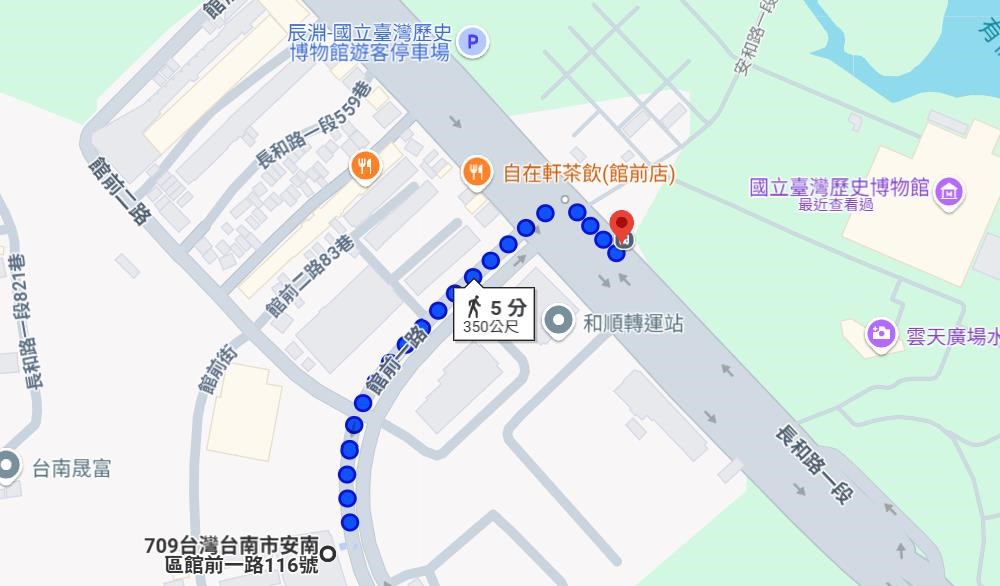Tap the parking marker for 博物館遊客停車場

[x=472, y=42]
